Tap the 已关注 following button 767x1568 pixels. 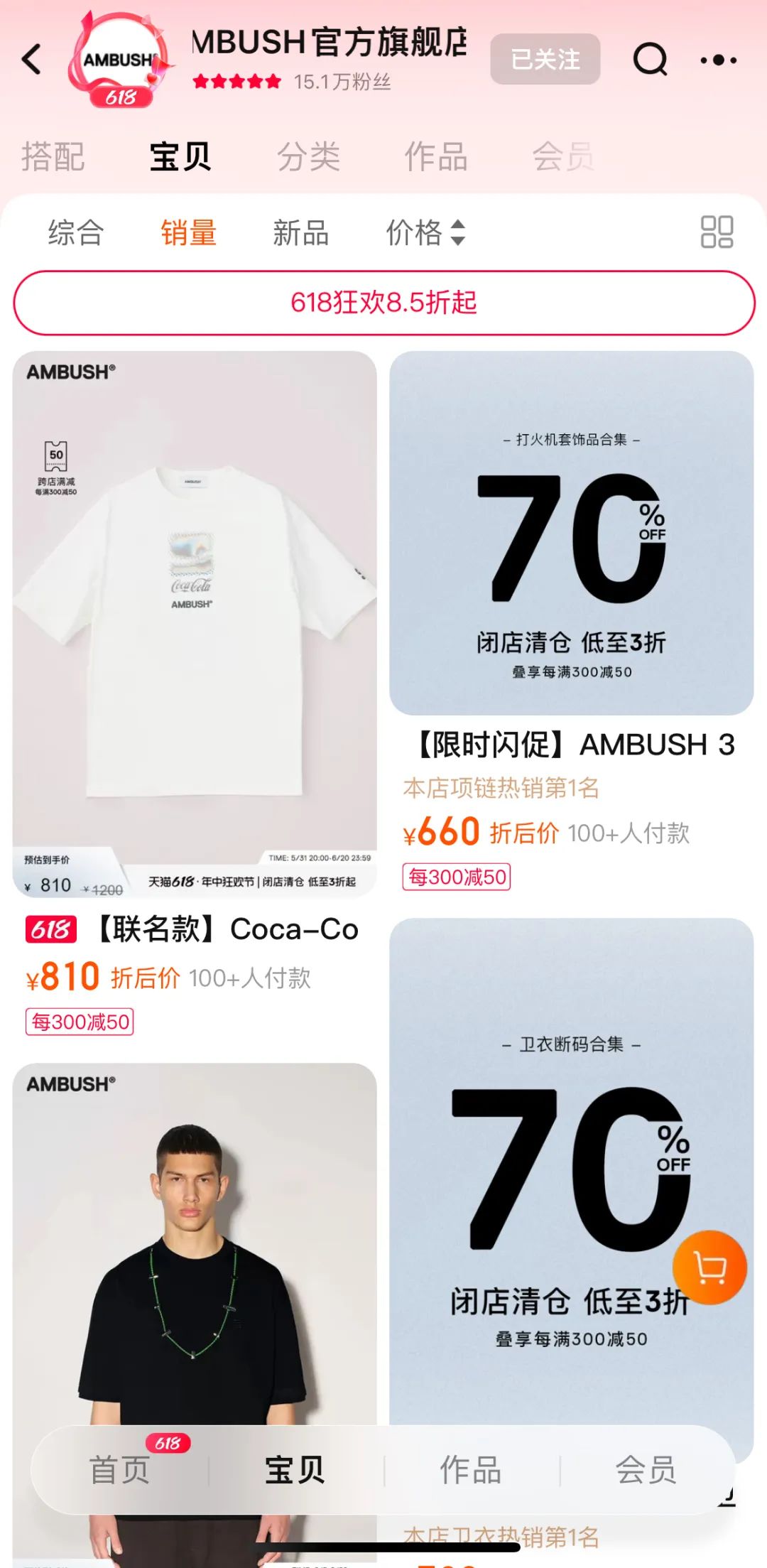[545, 60]
